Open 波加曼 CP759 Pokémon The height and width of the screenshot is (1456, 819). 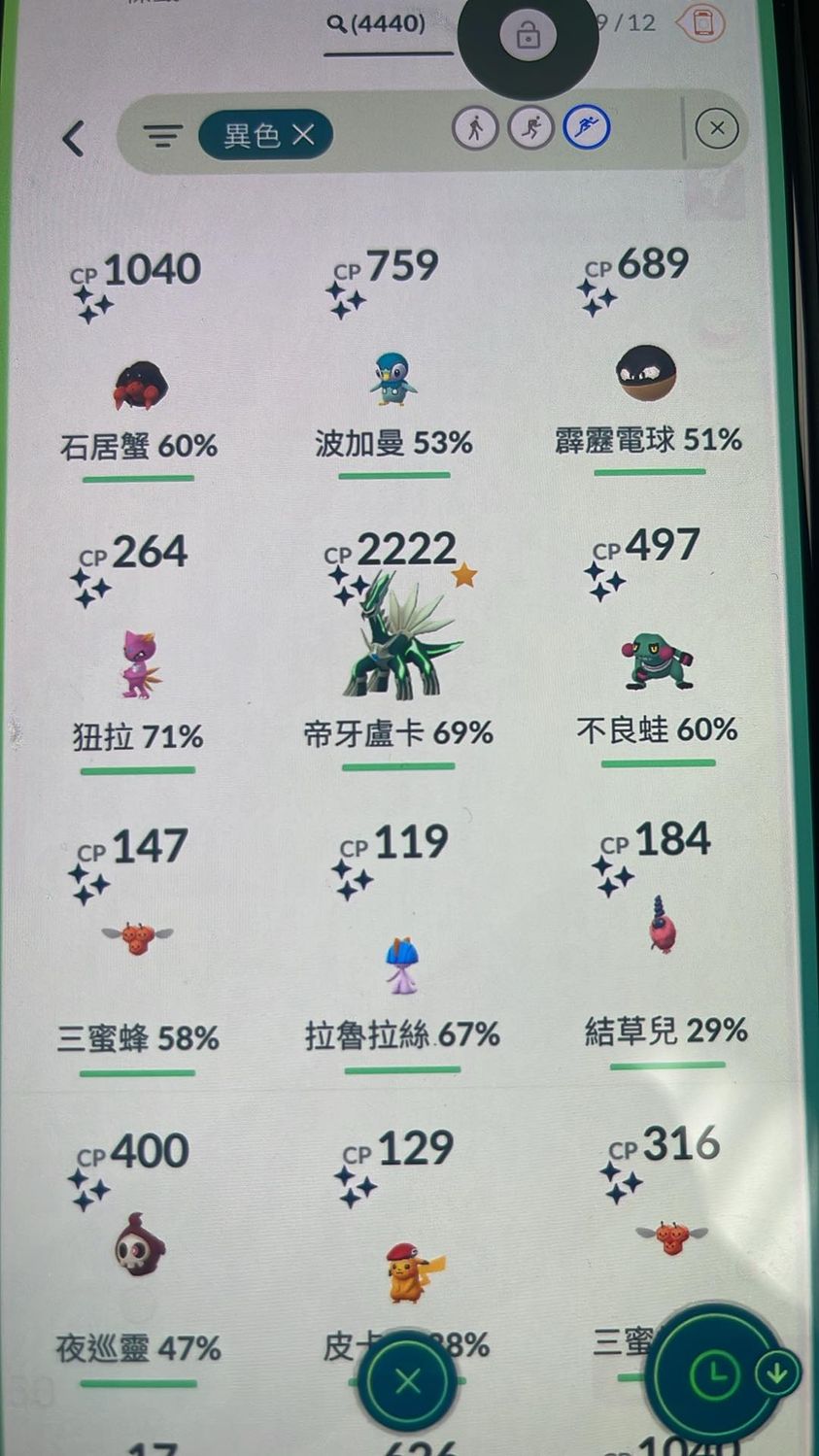click(393, 381)
